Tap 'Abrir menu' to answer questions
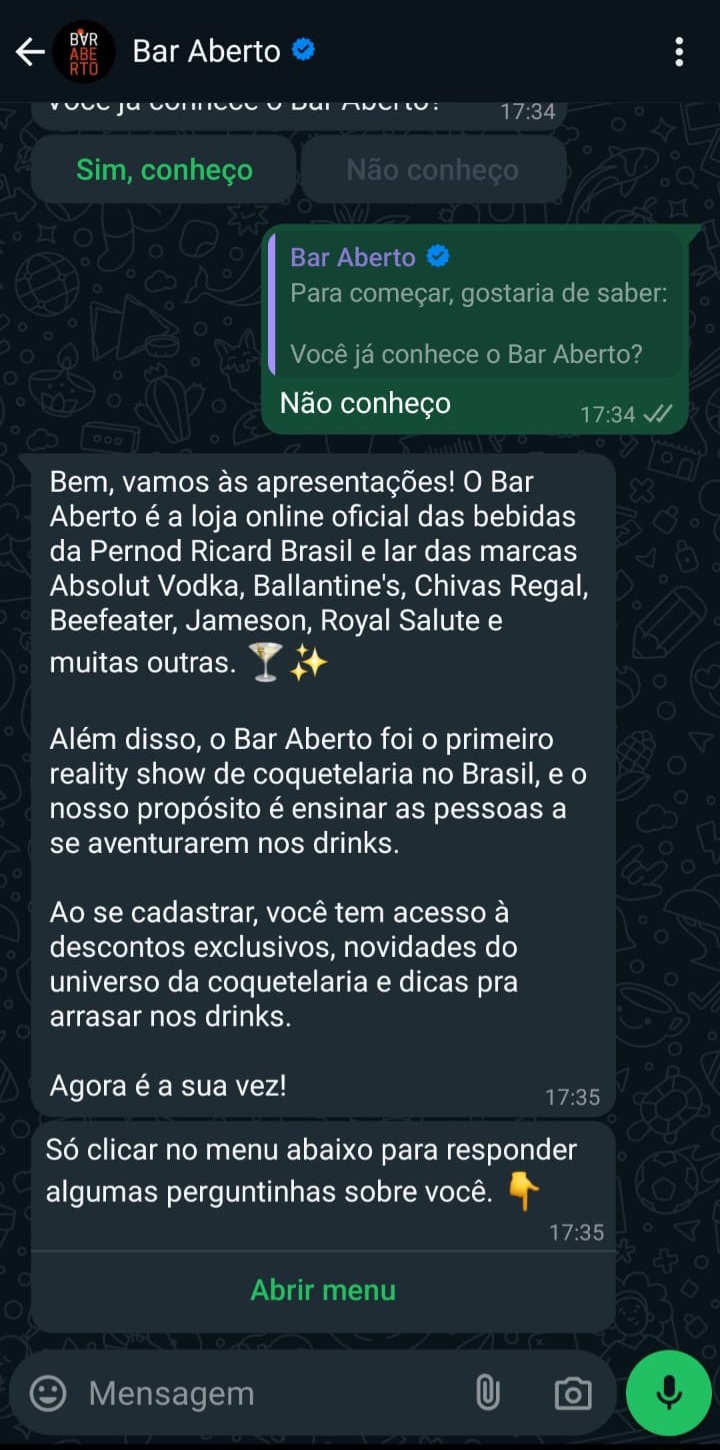The image size is (720, 1450). click(x=323, y=1290)
